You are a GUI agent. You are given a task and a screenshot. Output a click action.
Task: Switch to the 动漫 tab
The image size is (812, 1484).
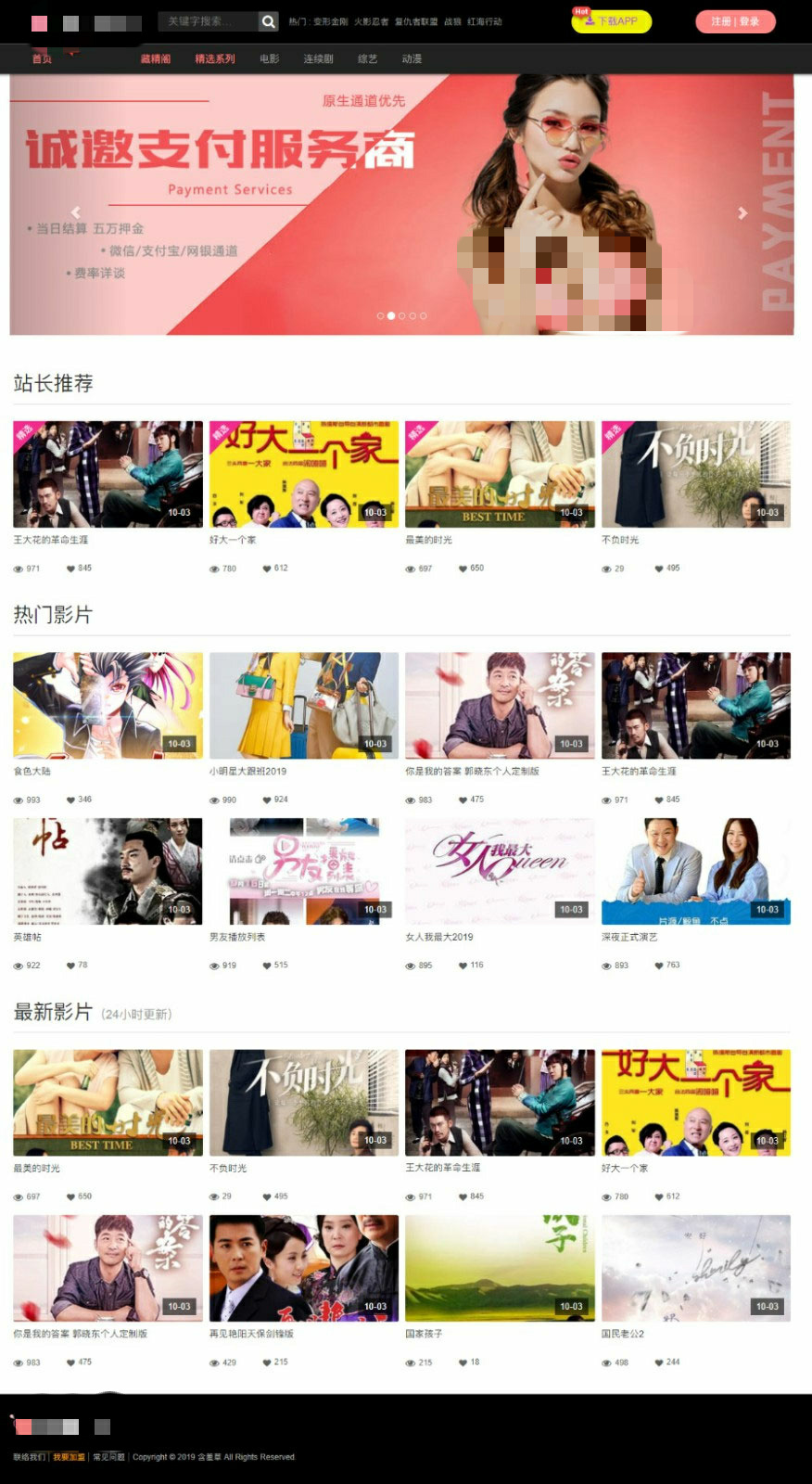click(412, 58)
